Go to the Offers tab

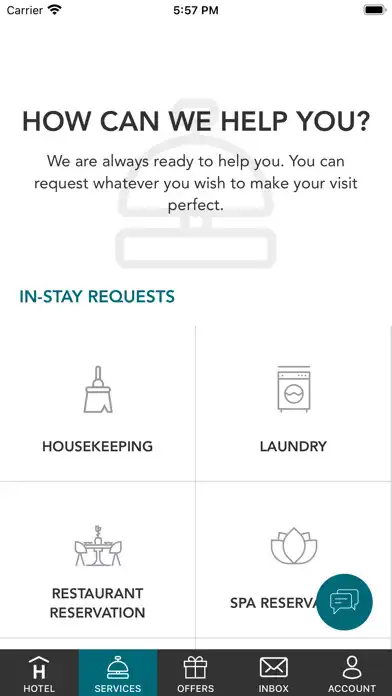(x=196, y=673)
